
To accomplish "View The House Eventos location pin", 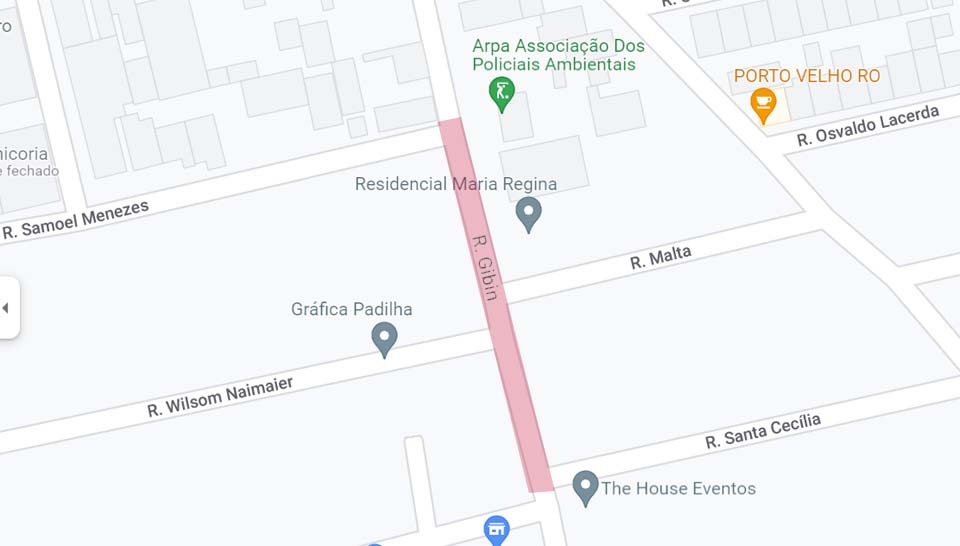I will pyautogui.click(x=585, y=487).
